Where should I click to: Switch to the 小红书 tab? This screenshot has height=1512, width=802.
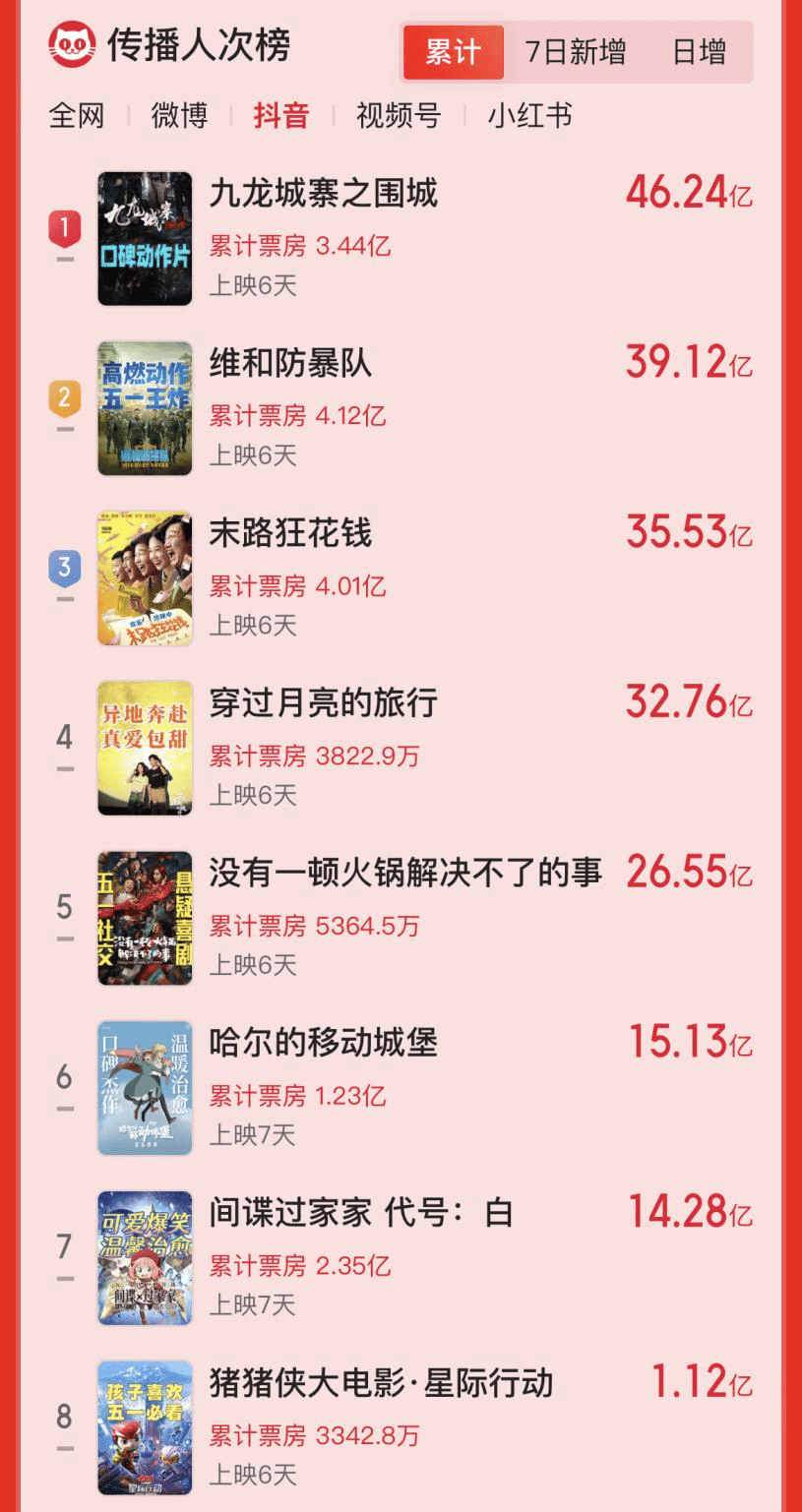point(529,116)
